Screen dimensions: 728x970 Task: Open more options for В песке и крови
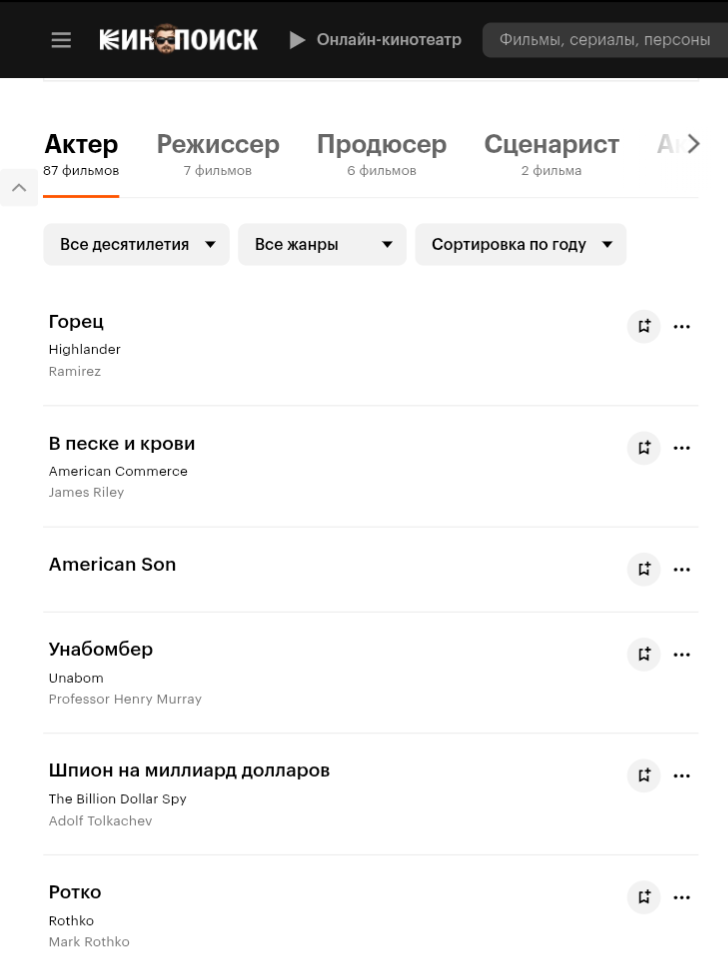(682, 448)
